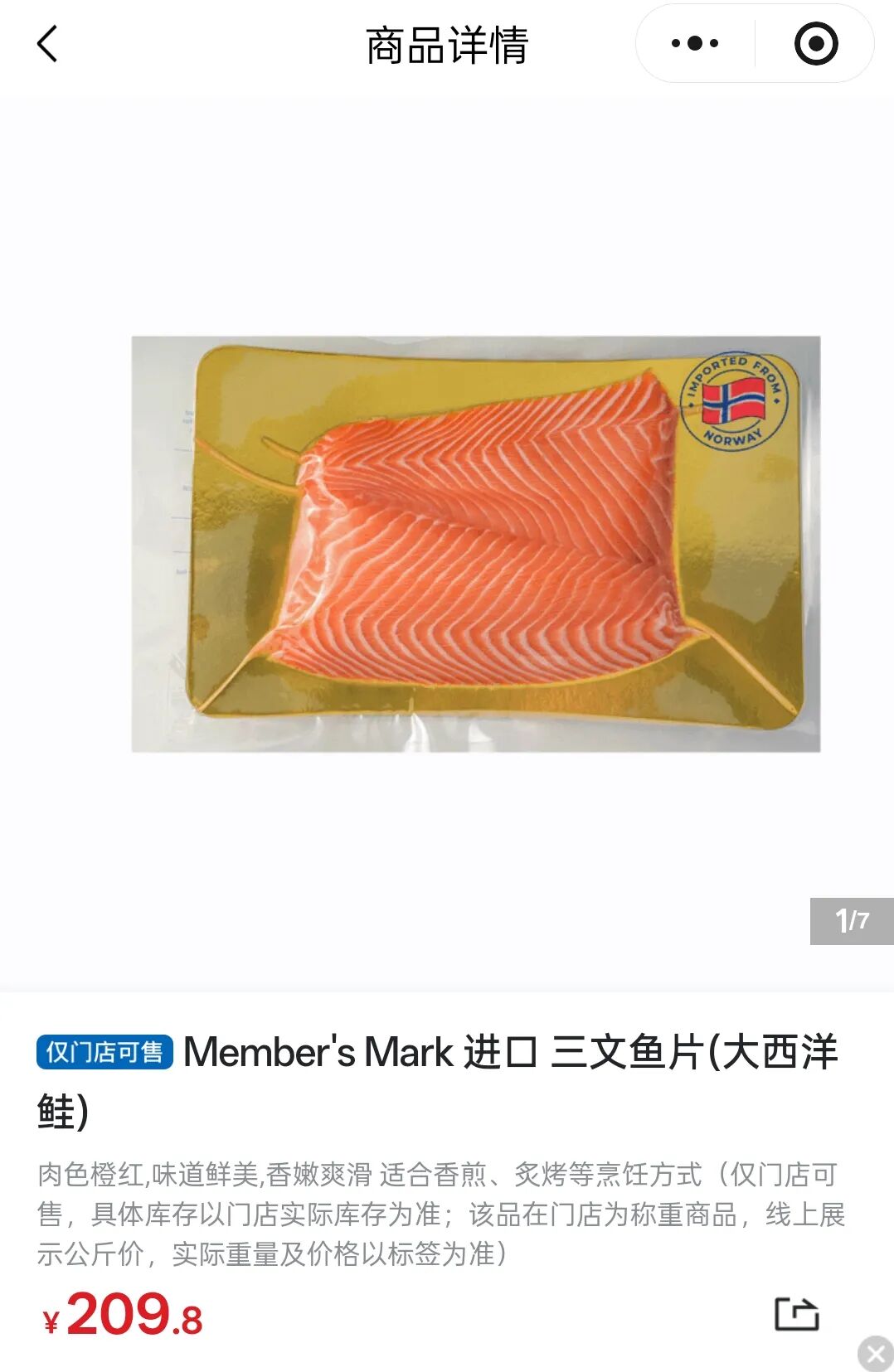View the salmon product photo full screen
The width and height of the screenshot is (894, 1372).
[x=475, y=544]
